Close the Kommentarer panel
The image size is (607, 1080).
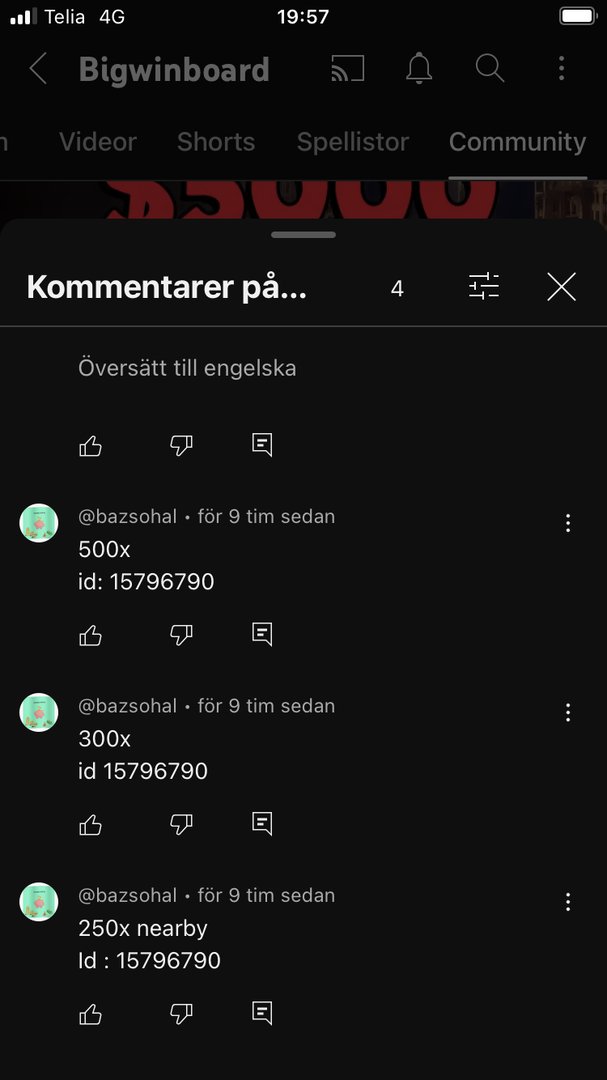[561, 288]
